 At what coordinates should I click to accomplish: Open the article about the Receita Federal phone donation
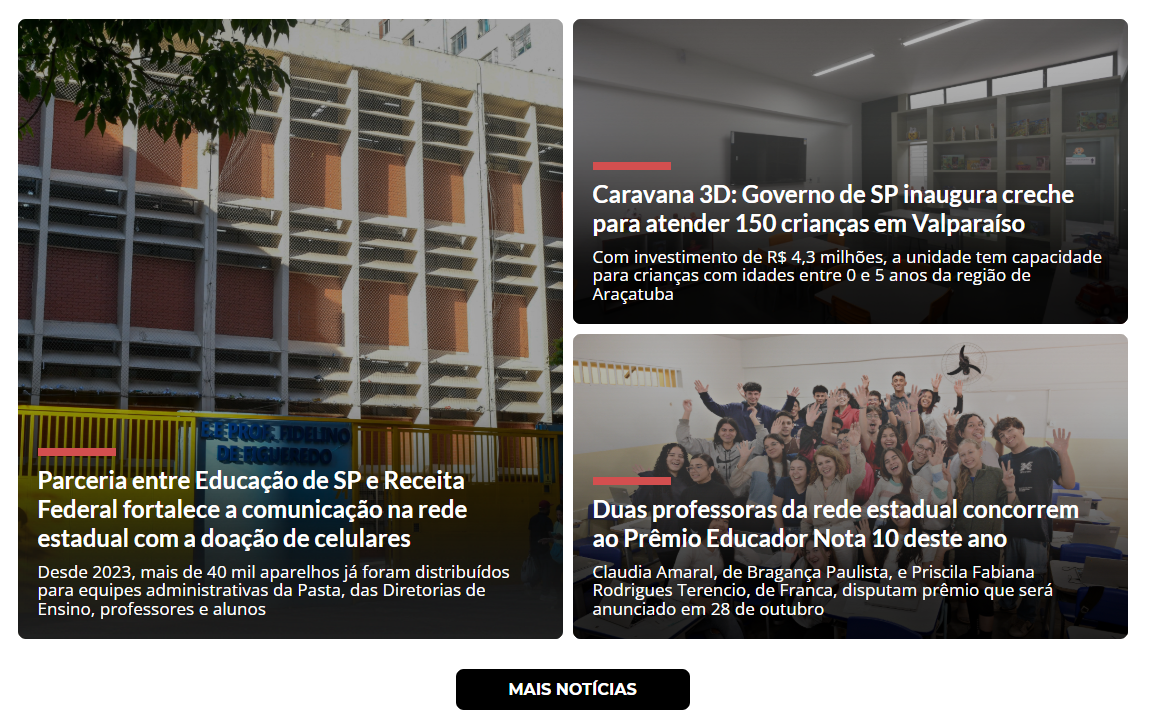point(252,509)
